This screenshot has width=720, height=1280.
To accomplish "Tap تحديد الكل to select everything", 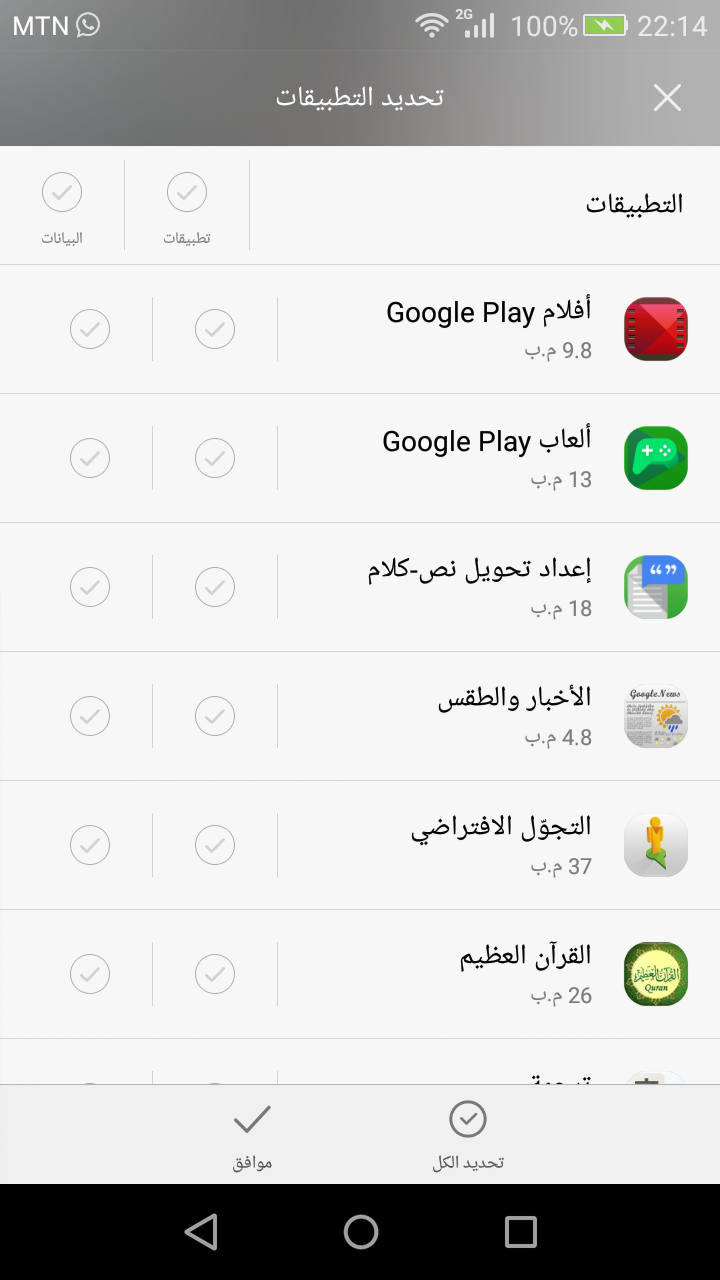I will (467, 1135).
